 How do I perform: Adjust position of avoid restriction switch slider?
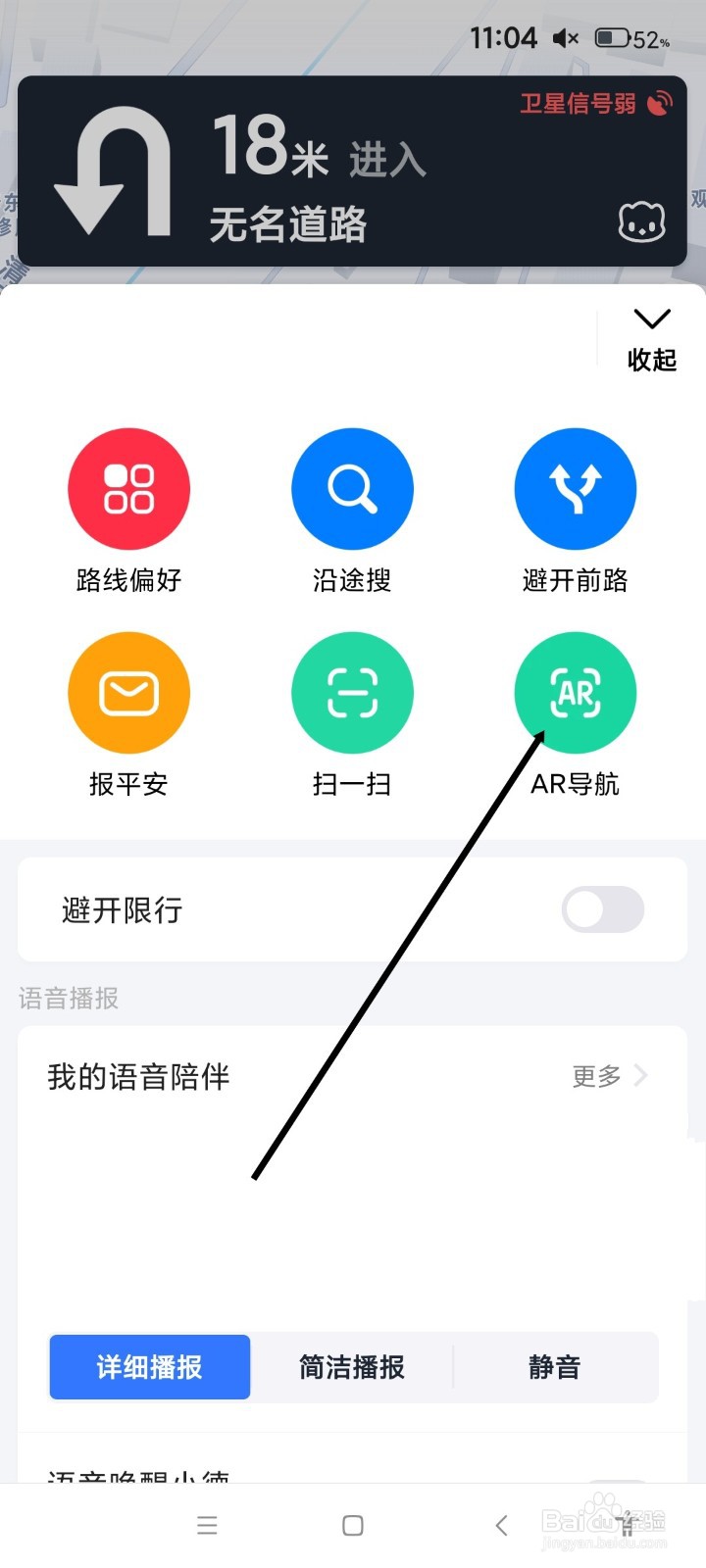tap(584, 909)
